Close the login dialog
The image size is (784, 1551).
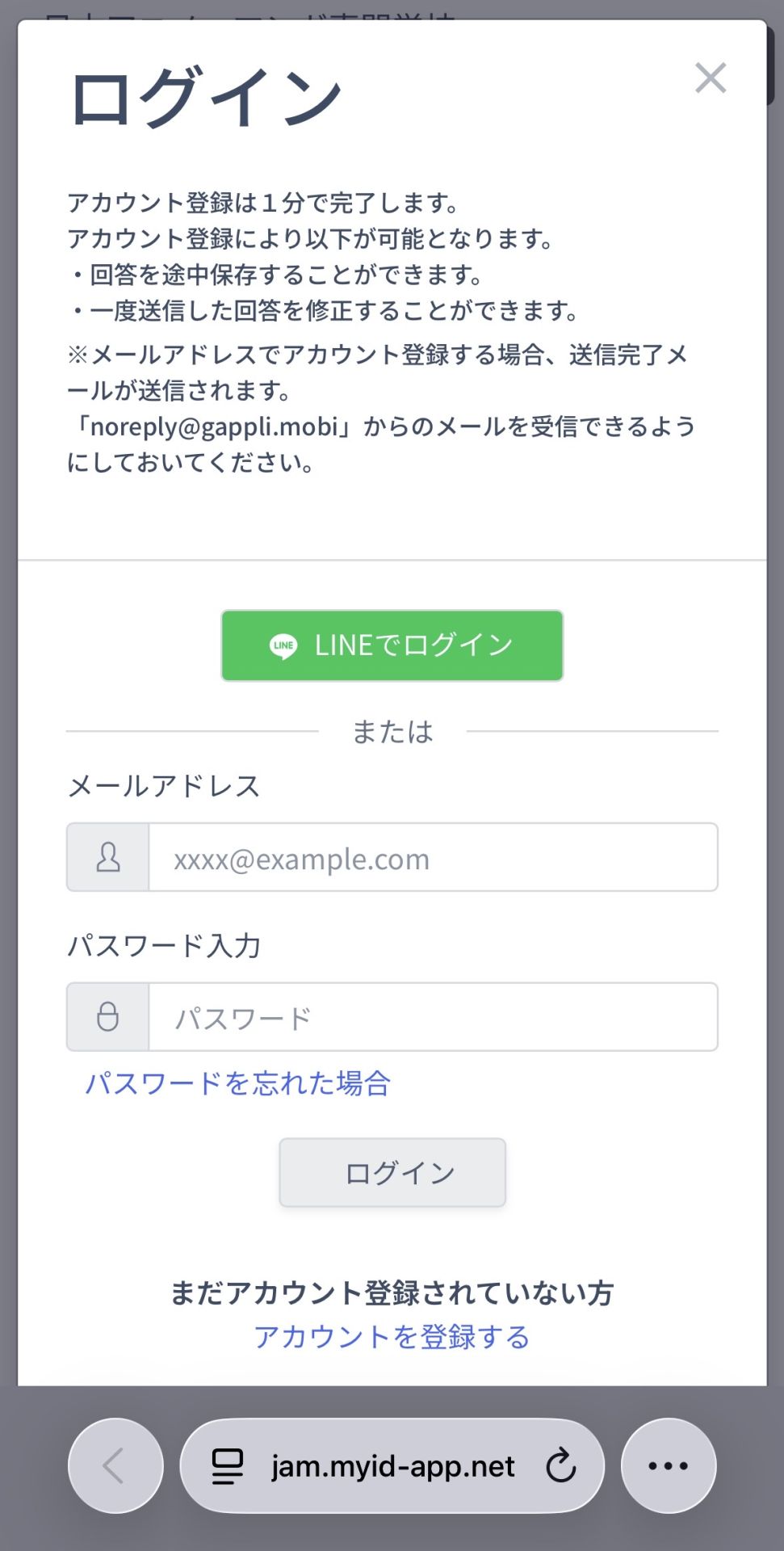(711, 78)
